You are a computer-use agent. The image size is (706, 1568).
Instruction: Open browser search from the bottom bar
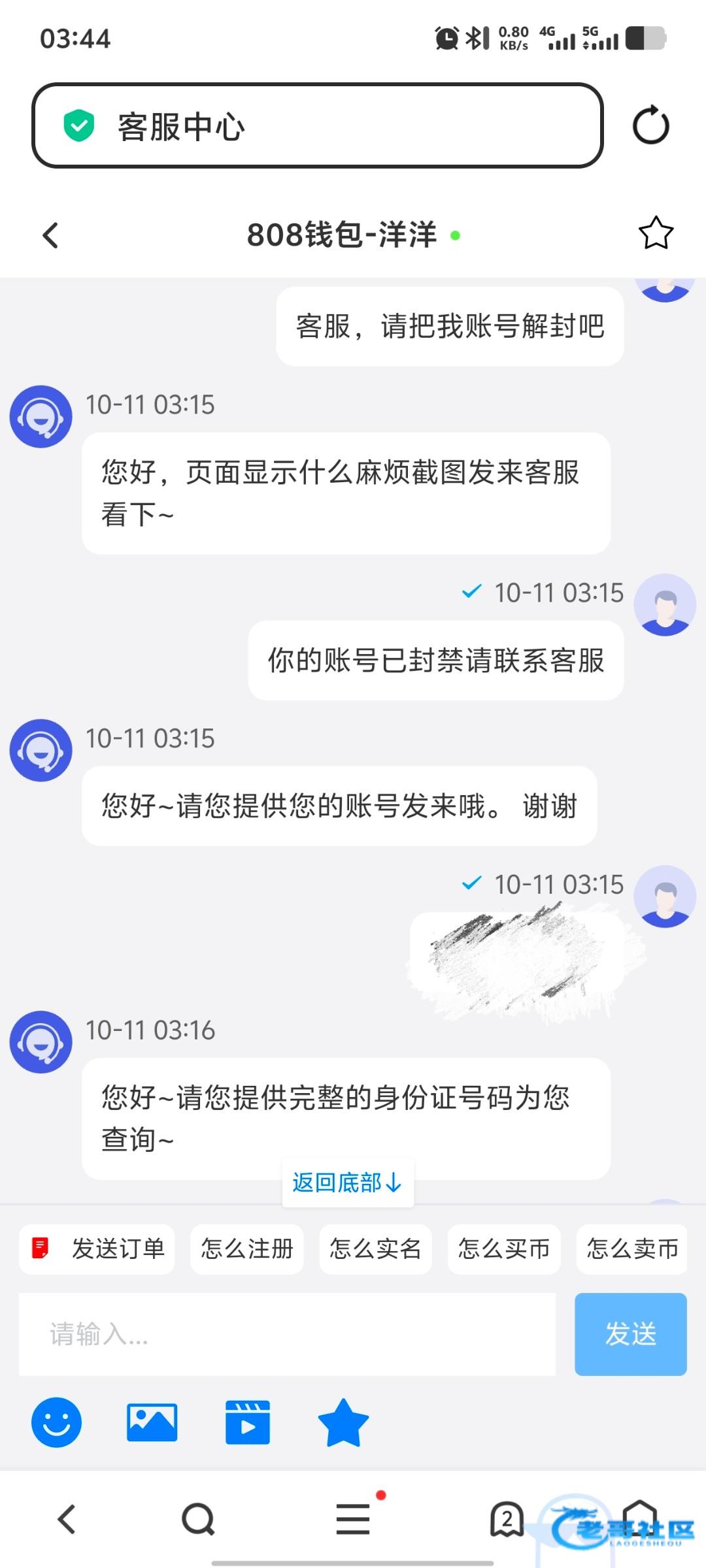[198, 1519]
